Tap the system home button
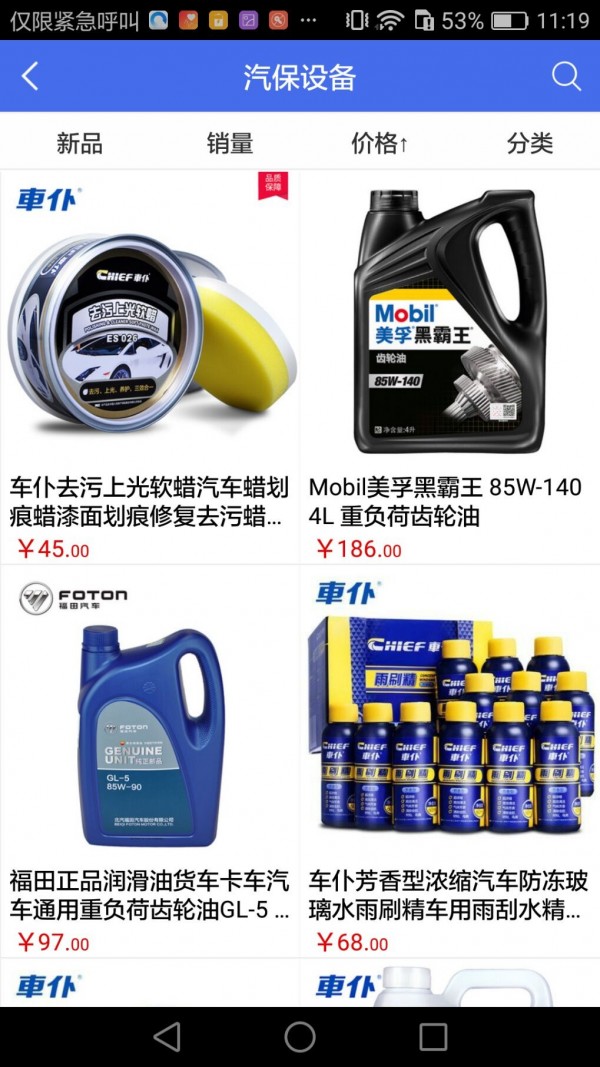The height and width of the screenshot is (1067, 600). click(x=300, y=1037)
